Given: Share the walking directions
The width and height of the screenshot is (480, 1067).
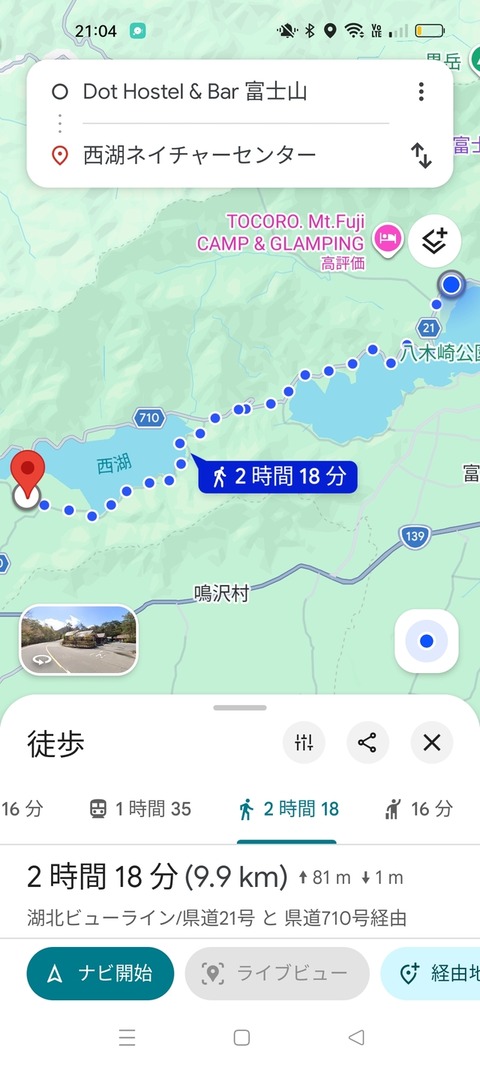Looking at the screenshot, I should (368, 742).
